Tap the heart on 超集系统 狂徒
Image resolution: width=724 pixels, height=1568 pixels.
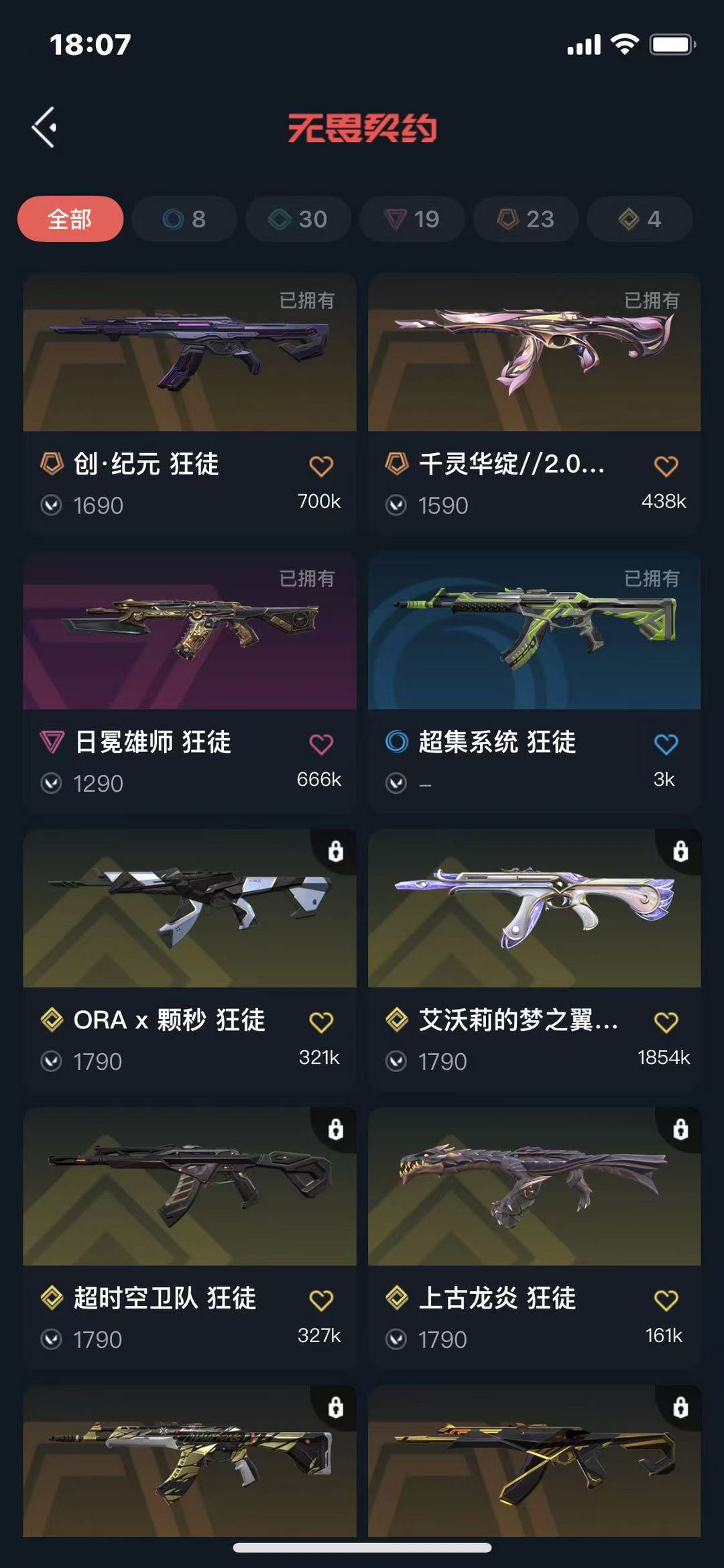(x=666, y=744)
